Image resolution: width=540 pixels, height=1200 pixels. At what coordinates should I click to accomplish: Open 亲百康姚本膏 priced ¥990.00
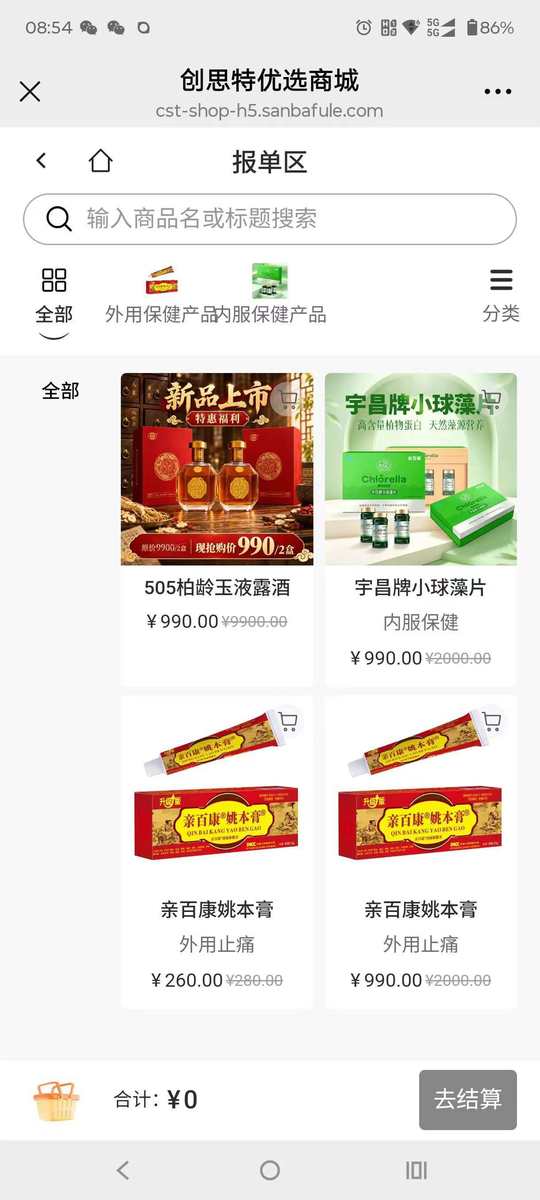coord(421,852)
